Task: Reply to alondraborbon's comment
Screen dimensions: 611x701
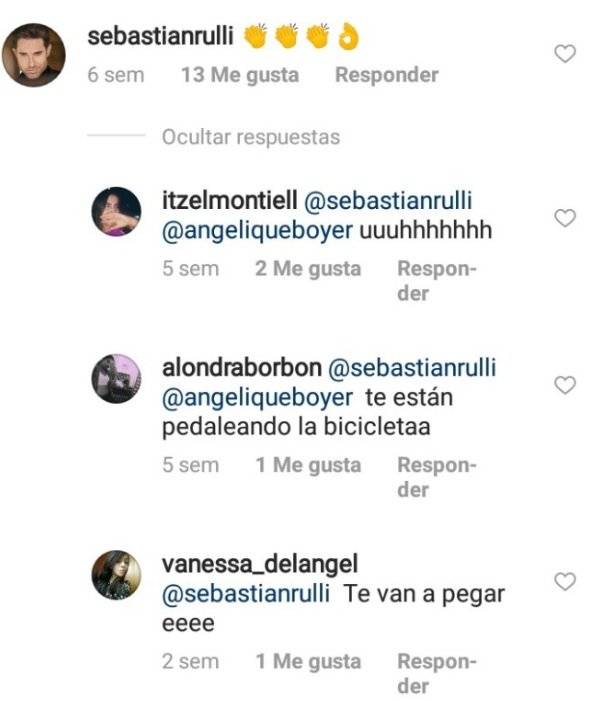Action: 436,477
